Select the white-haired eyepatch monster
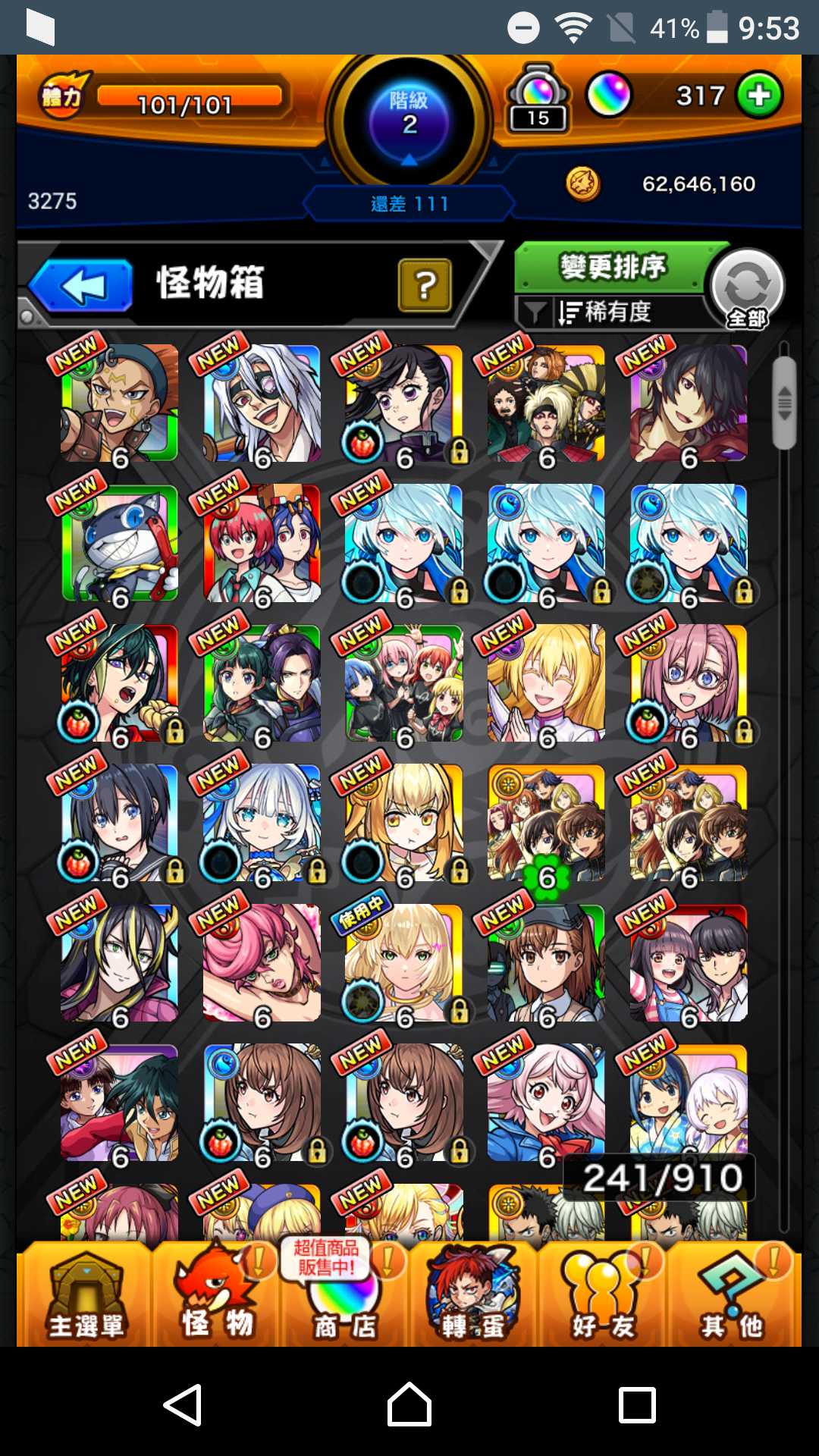The image size is (819, 1456). (x=262, y=403)
